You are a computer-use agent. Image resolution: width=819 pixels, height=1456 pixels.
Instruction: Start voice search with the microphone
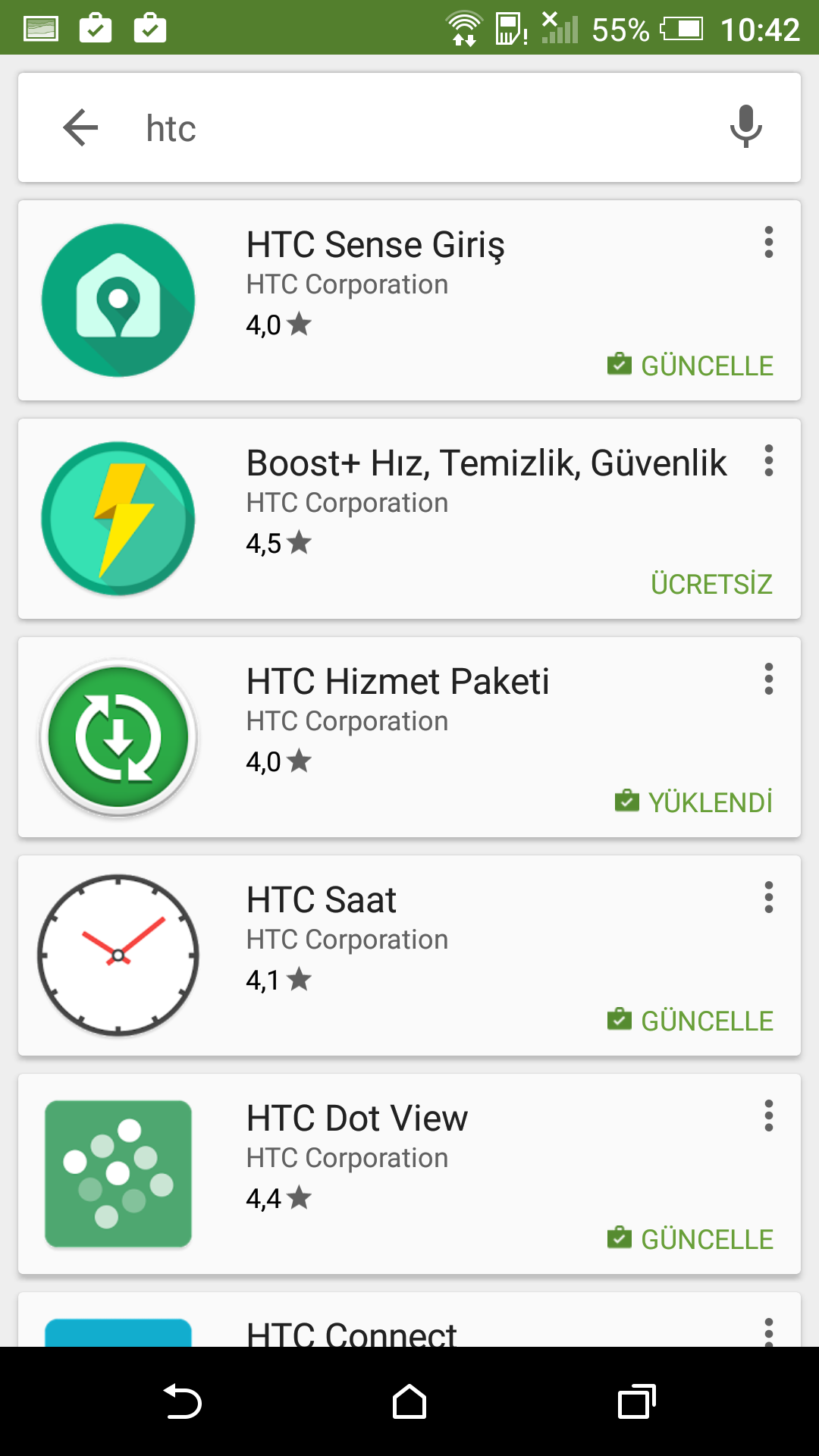[746, 127]
